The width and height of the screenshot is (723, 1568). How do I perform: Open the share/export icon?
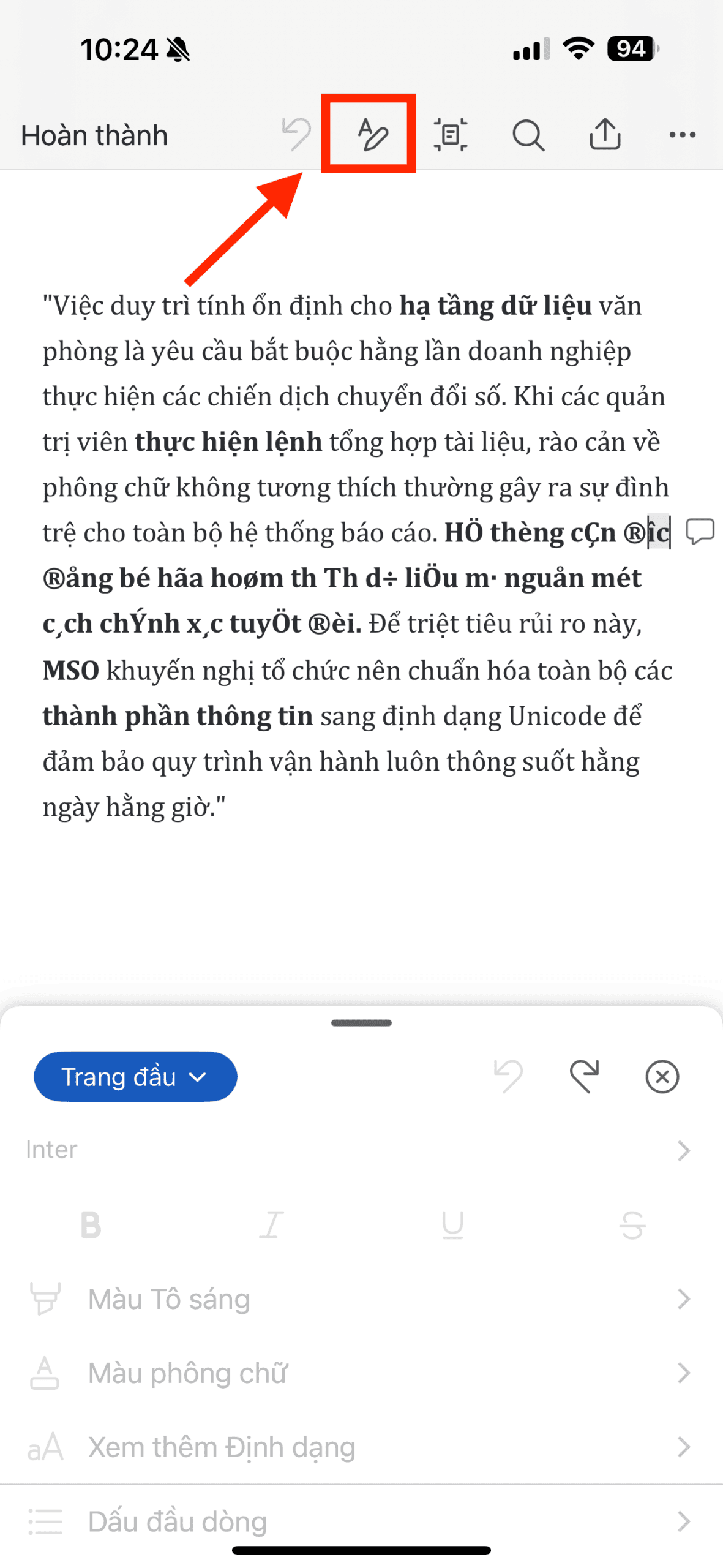605,134
